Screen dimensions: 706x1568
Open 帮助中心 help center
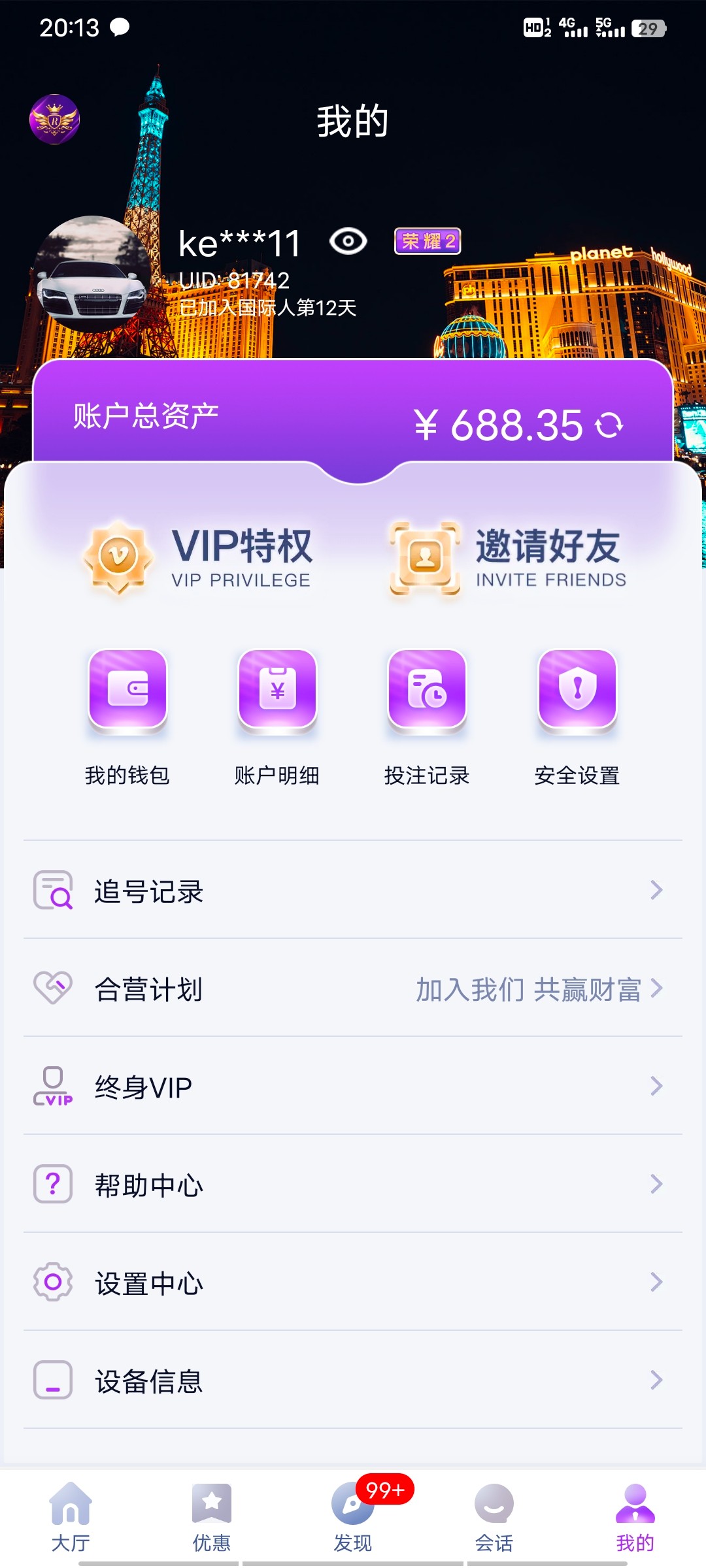point(353,1184)
